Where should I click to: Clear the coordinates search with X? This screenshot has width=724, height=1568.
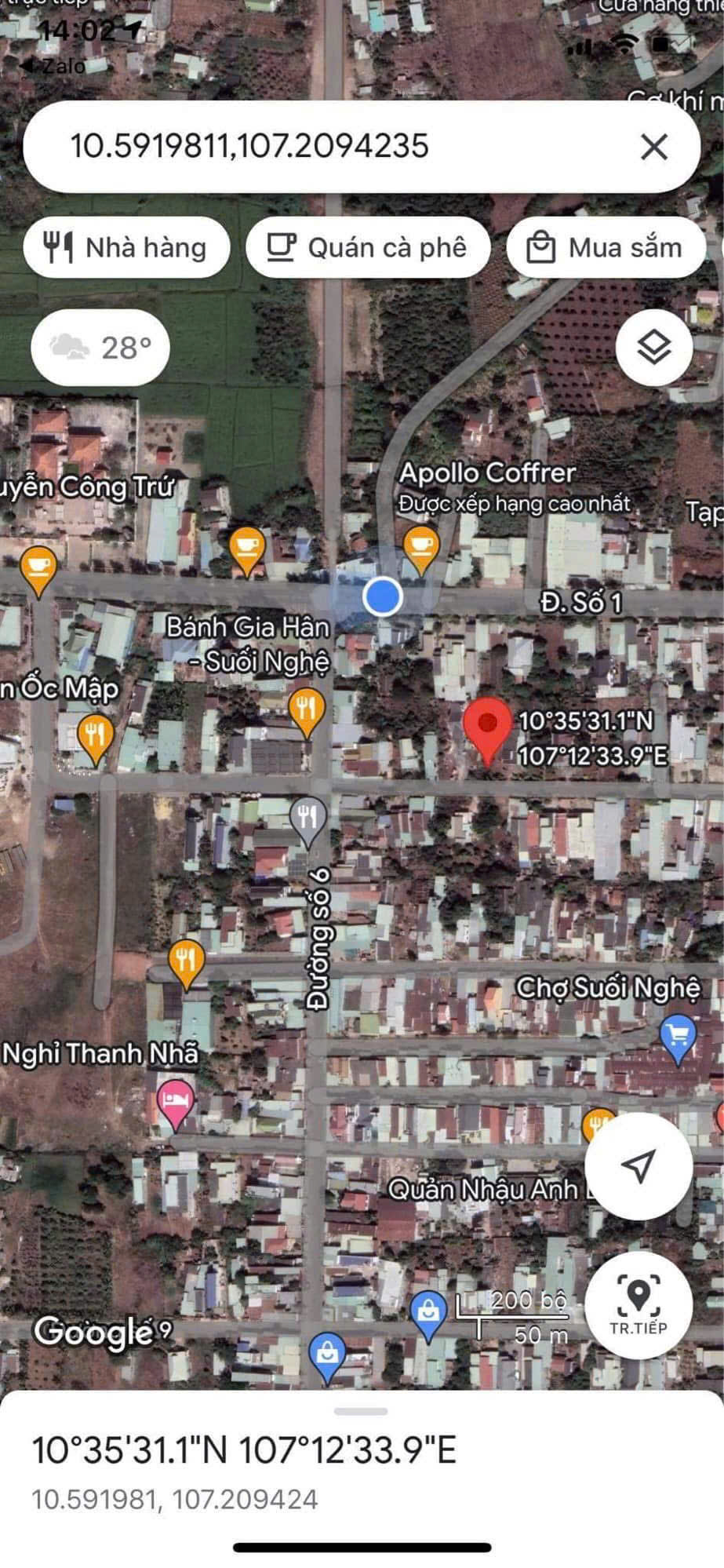pyautogui.click(x=653, y=147)
